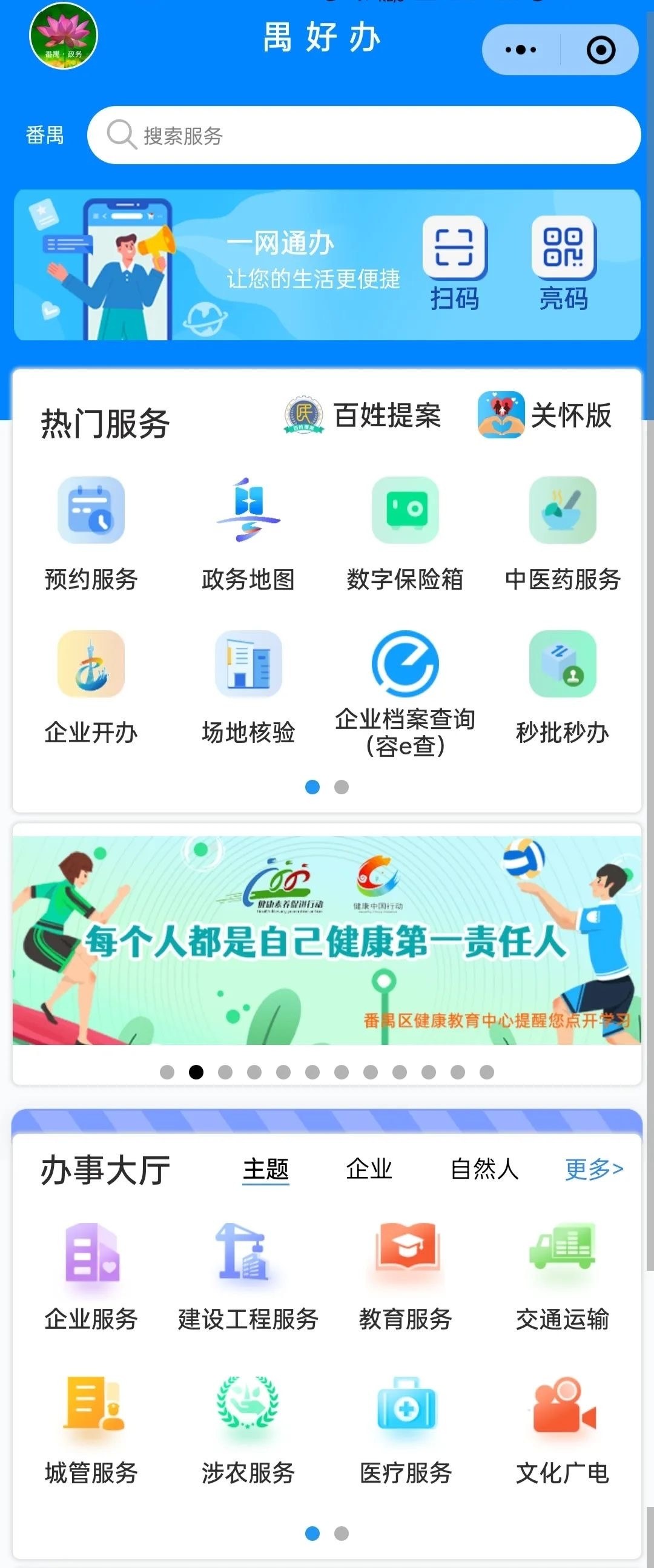The height and width of the screenshot is (1568, 654).
Task: Switch to the 企业 tab
Action: pos(369,1168)
